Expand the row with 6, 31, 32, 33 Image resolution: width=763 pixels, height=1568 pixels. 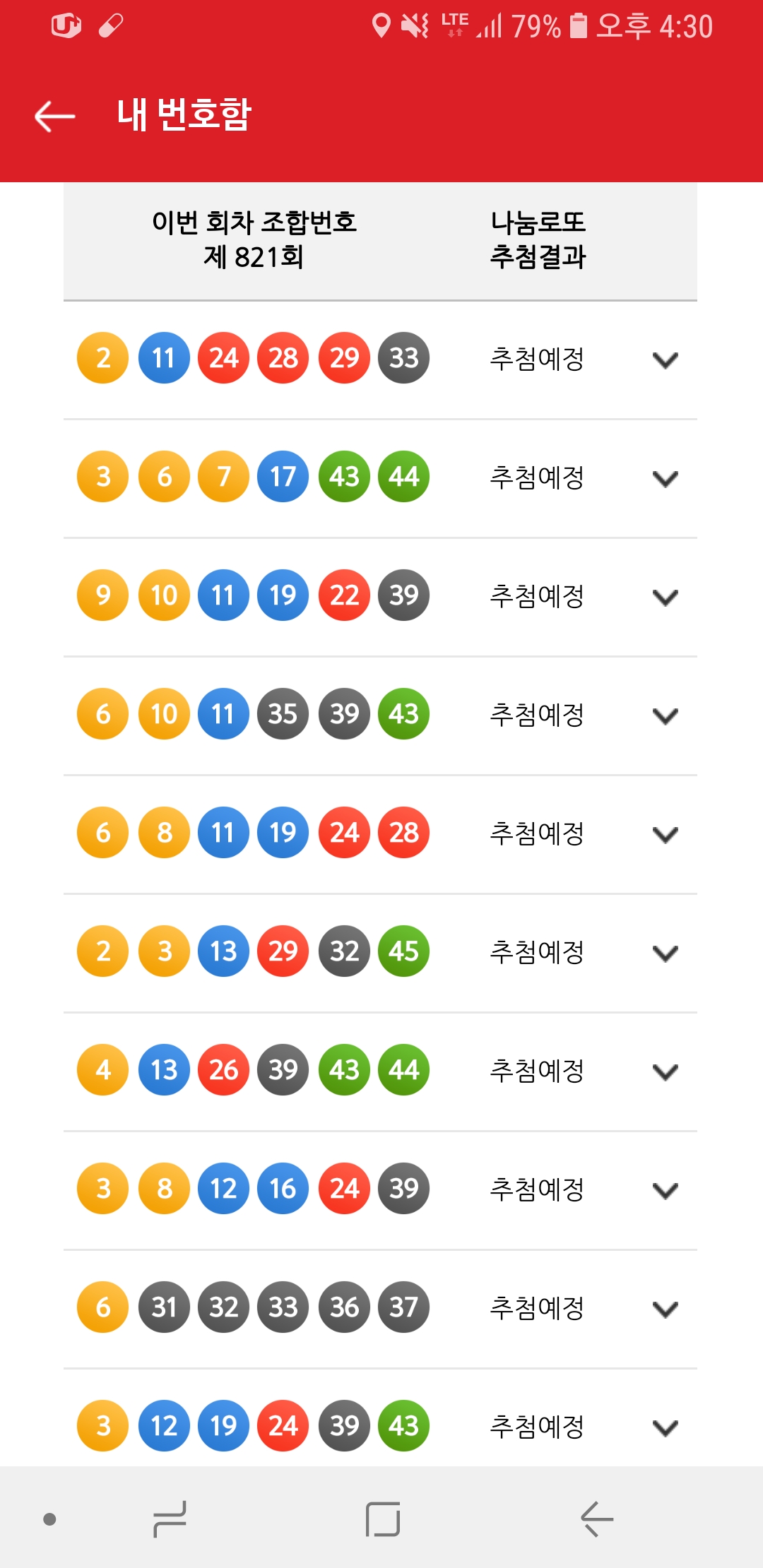[665, 1309]
